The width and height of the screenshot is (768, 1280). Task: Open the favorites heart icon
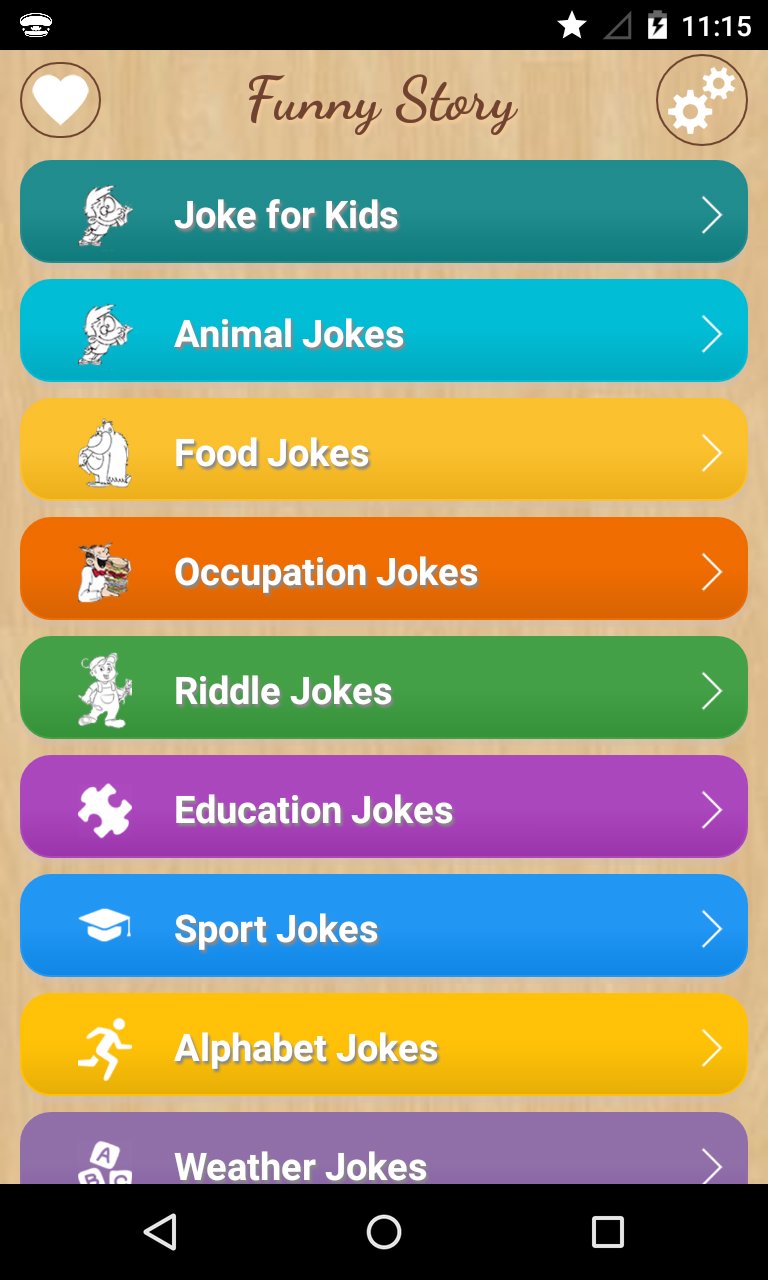61,100
